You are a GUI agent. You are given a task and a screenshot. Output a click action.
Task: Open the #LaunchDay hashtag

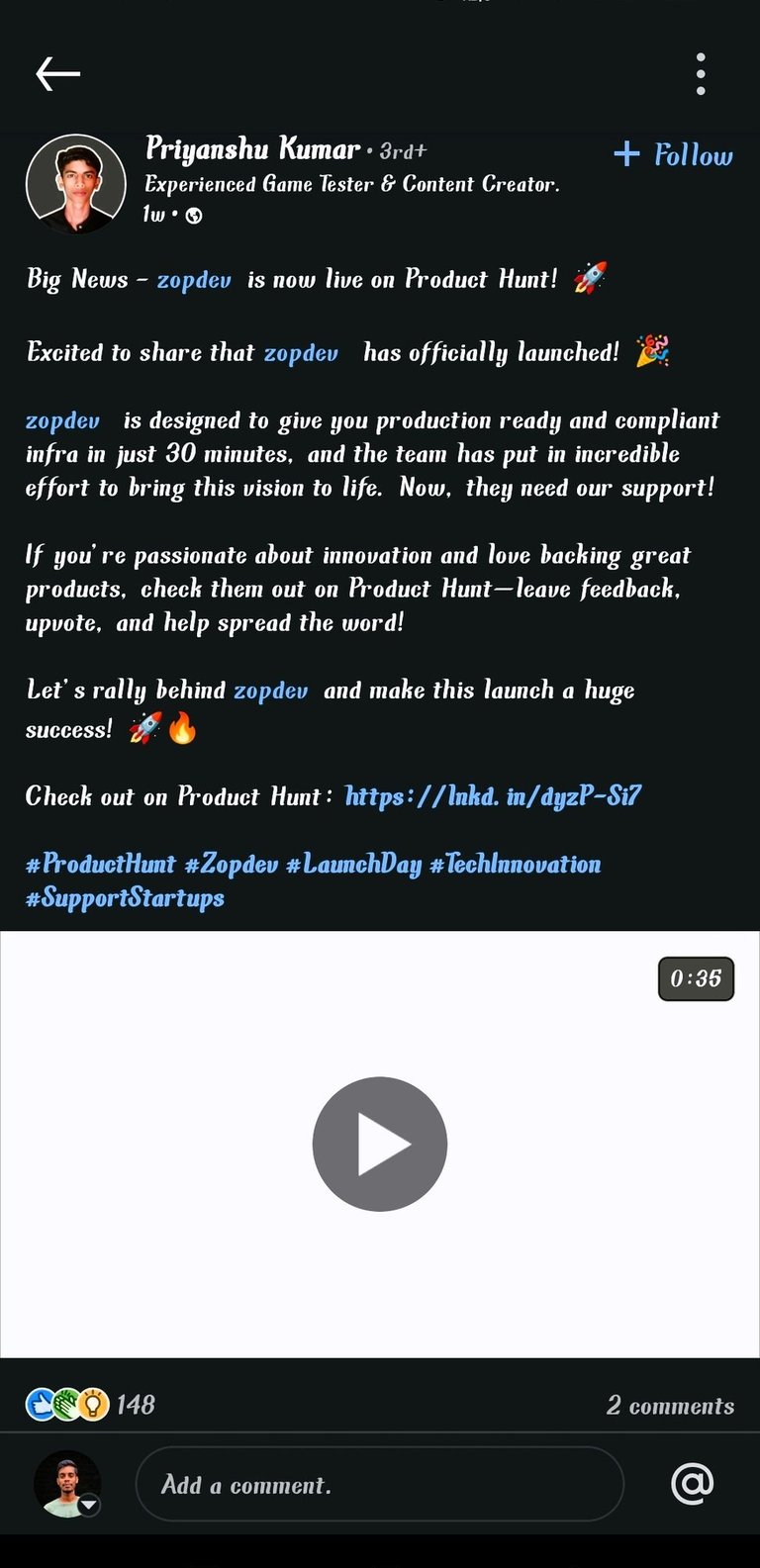click(x=353, y=864)
